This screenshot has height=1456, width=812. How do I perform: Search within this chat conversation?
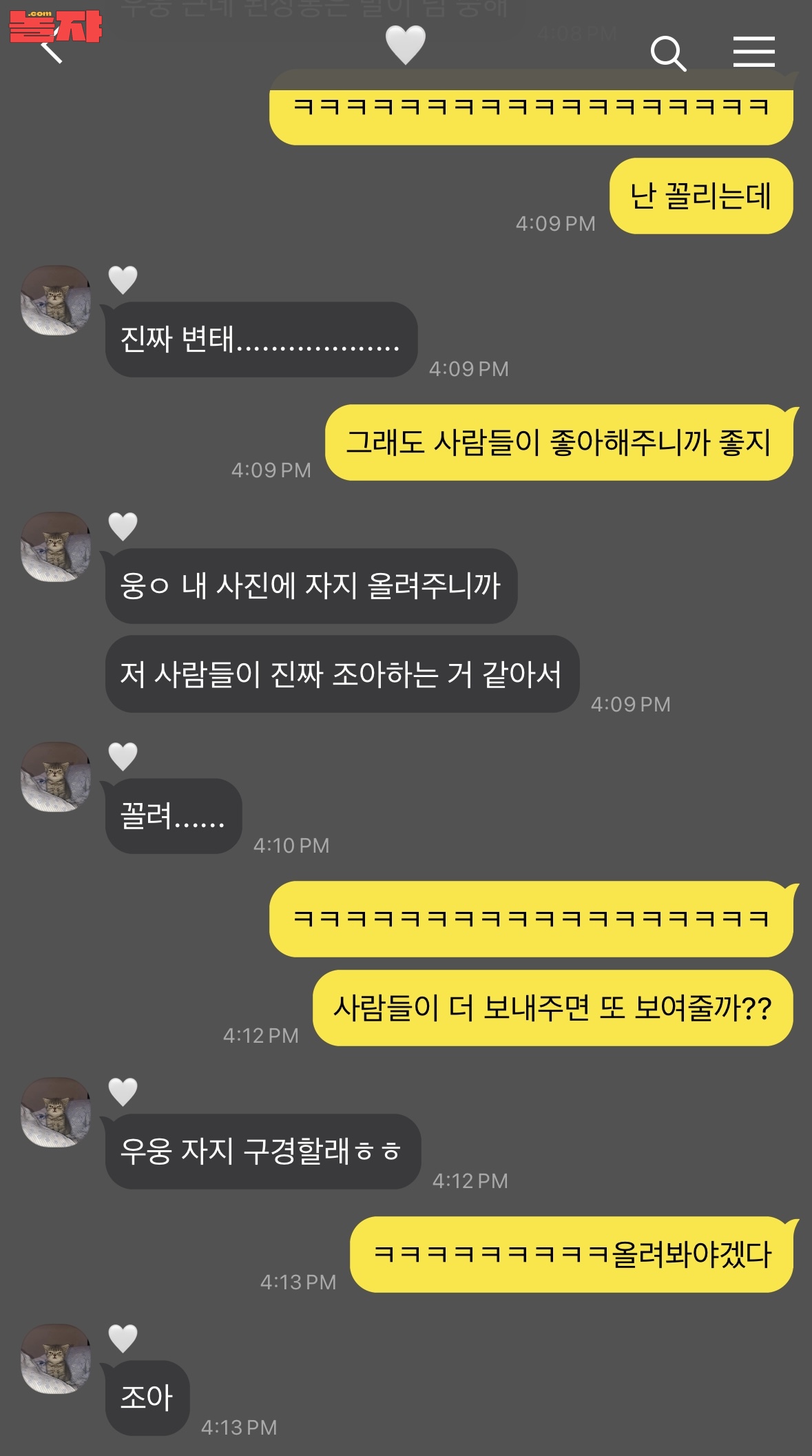[667, 54]
